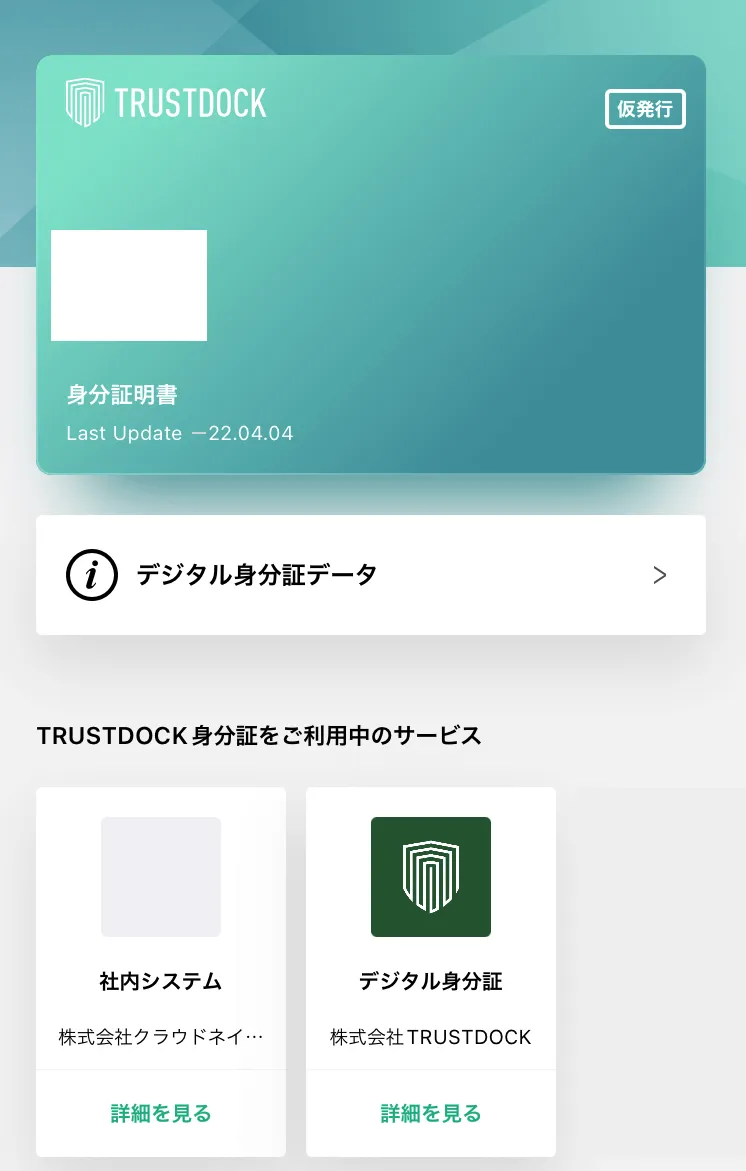Open the TRUSTDOCK 身分証明書 card
The width and height of the screenshot is (746, 1171).
click(370, 265)
